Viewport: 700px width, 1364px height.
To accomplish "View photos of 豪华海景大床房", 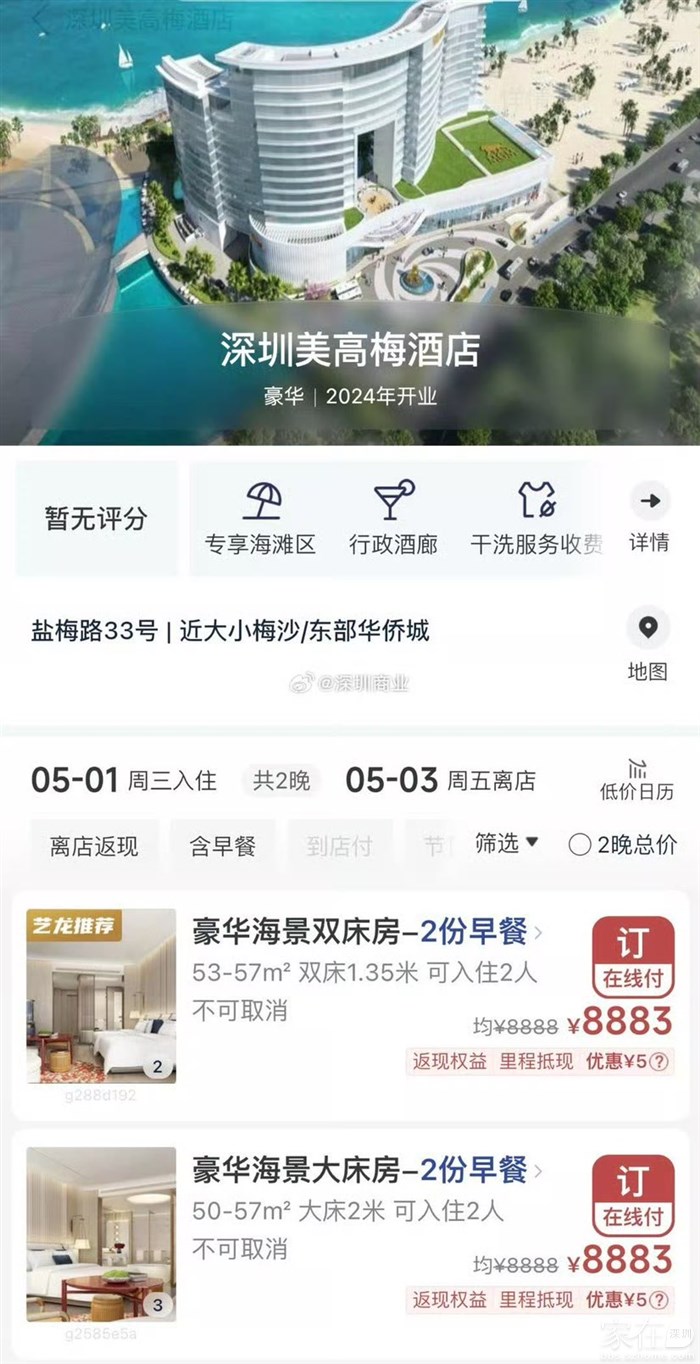I will [101, 1234].
